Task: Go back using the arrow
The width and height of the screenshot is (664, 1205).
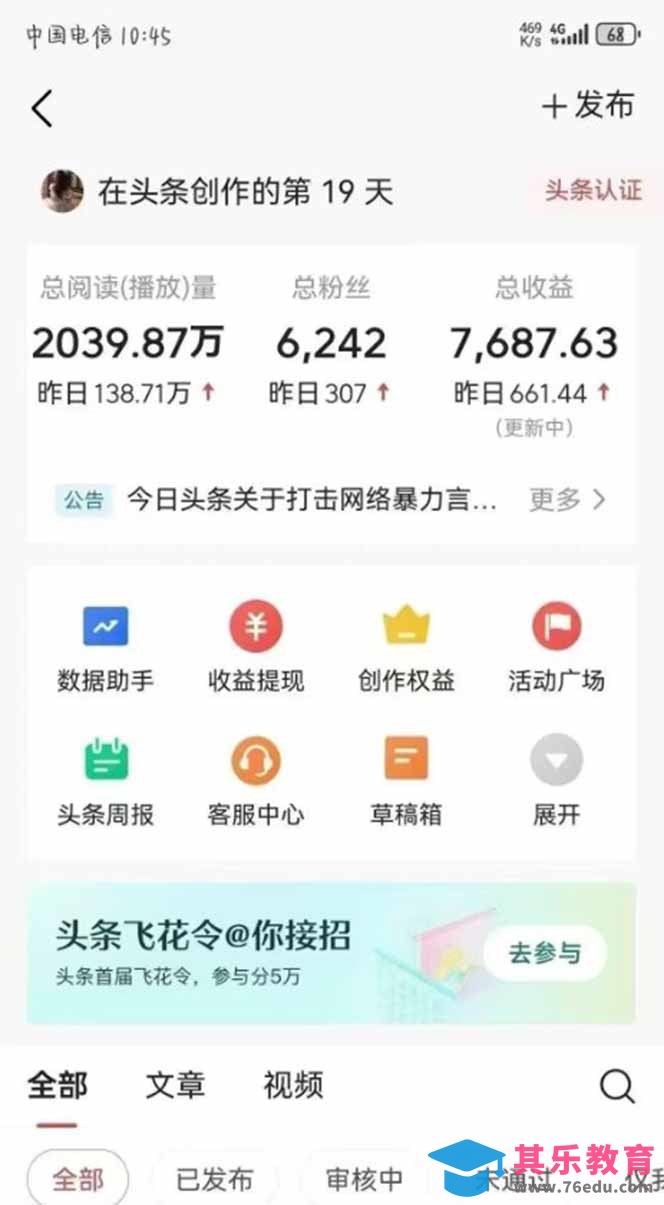Action: tap(42, 107)
